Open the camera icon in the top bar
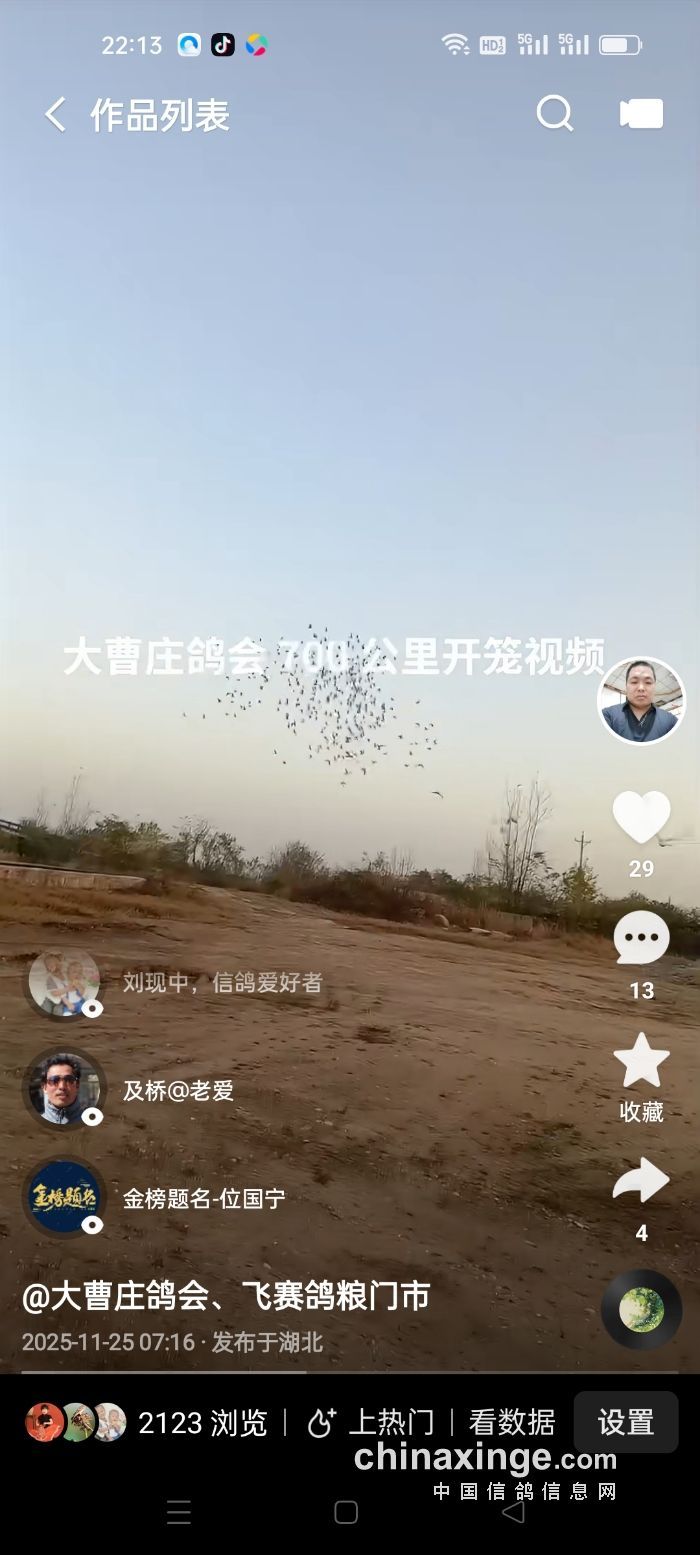The image size is (700, 1555). tap(641, 114)
